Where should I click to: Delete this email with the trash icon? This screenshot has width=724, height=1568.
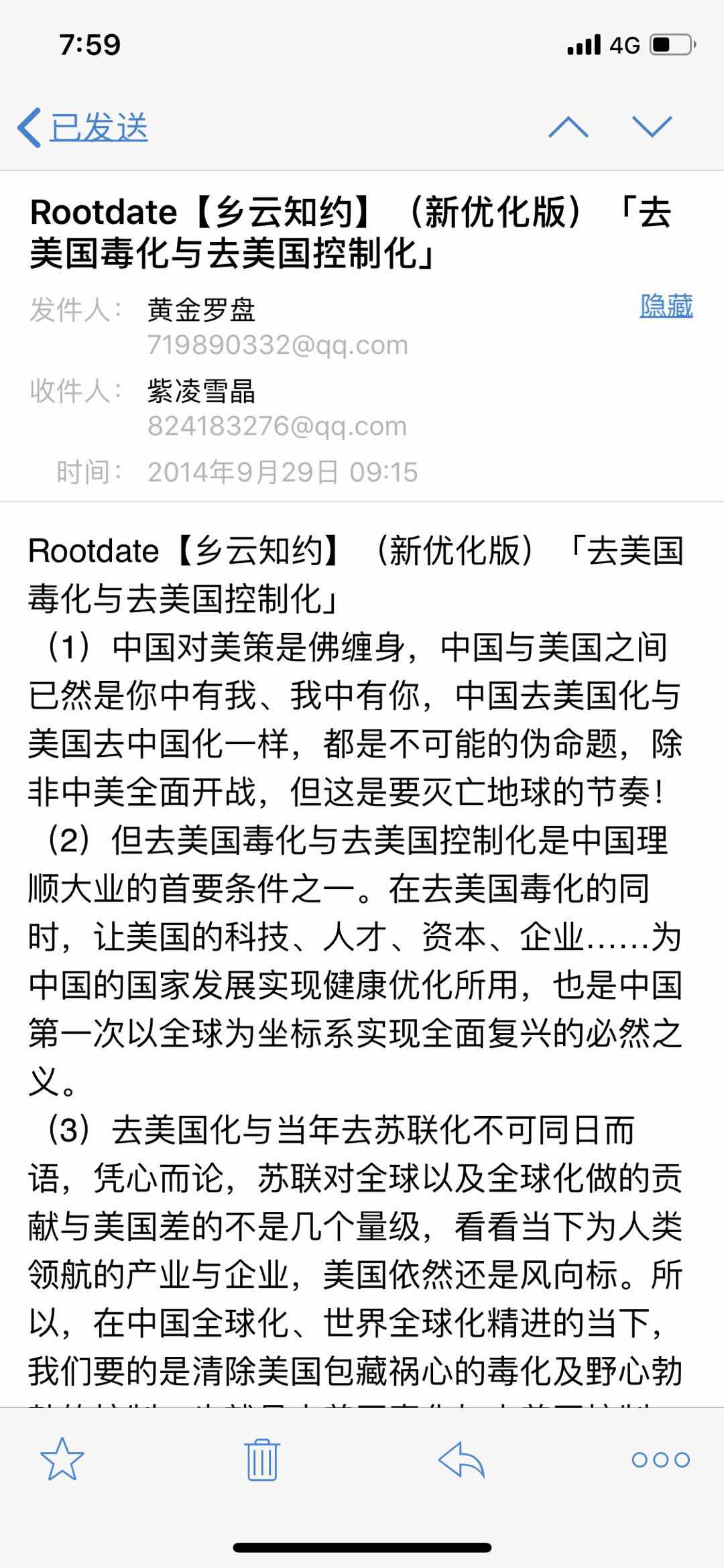point(261,1459)
